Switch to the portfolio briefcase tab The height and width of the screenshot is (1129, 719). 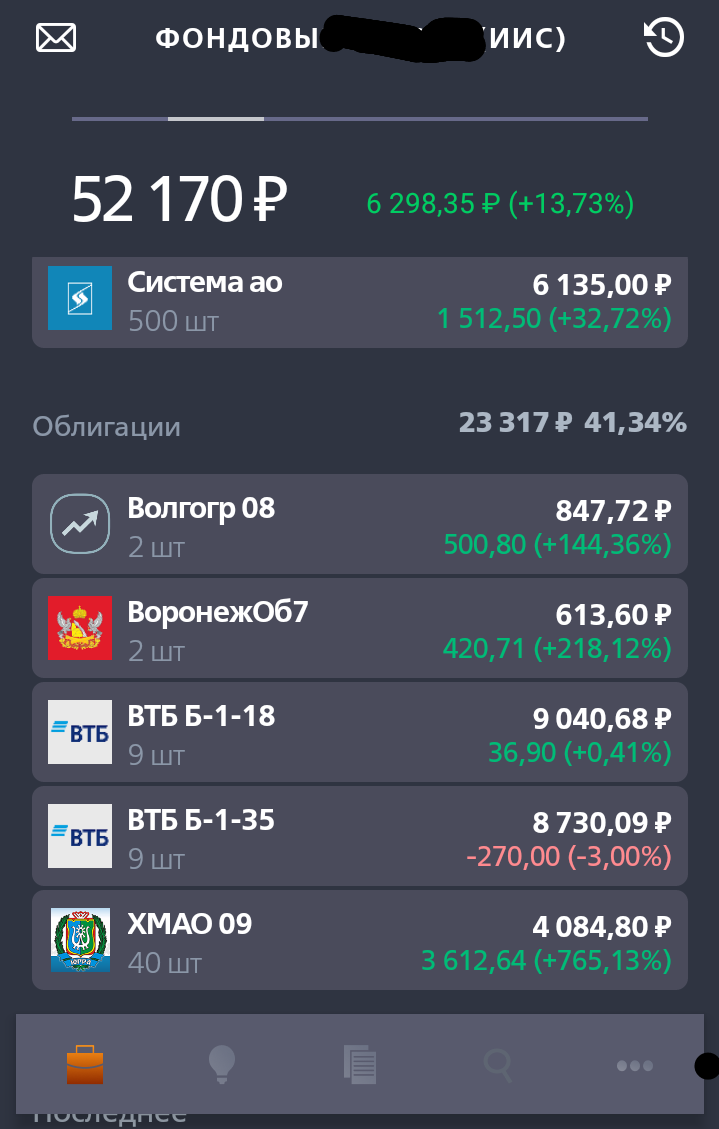(84, 1065)
